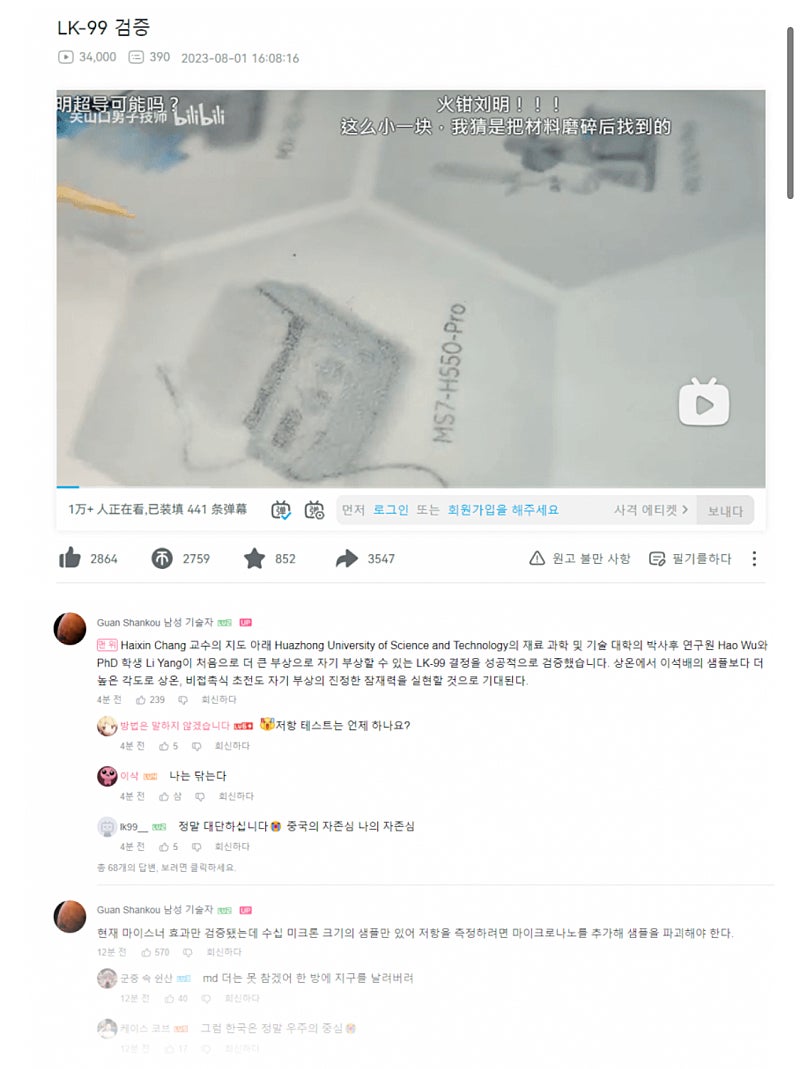Tap the 로그인 login link
The image size is (800, 1069).
coord(391,510)
